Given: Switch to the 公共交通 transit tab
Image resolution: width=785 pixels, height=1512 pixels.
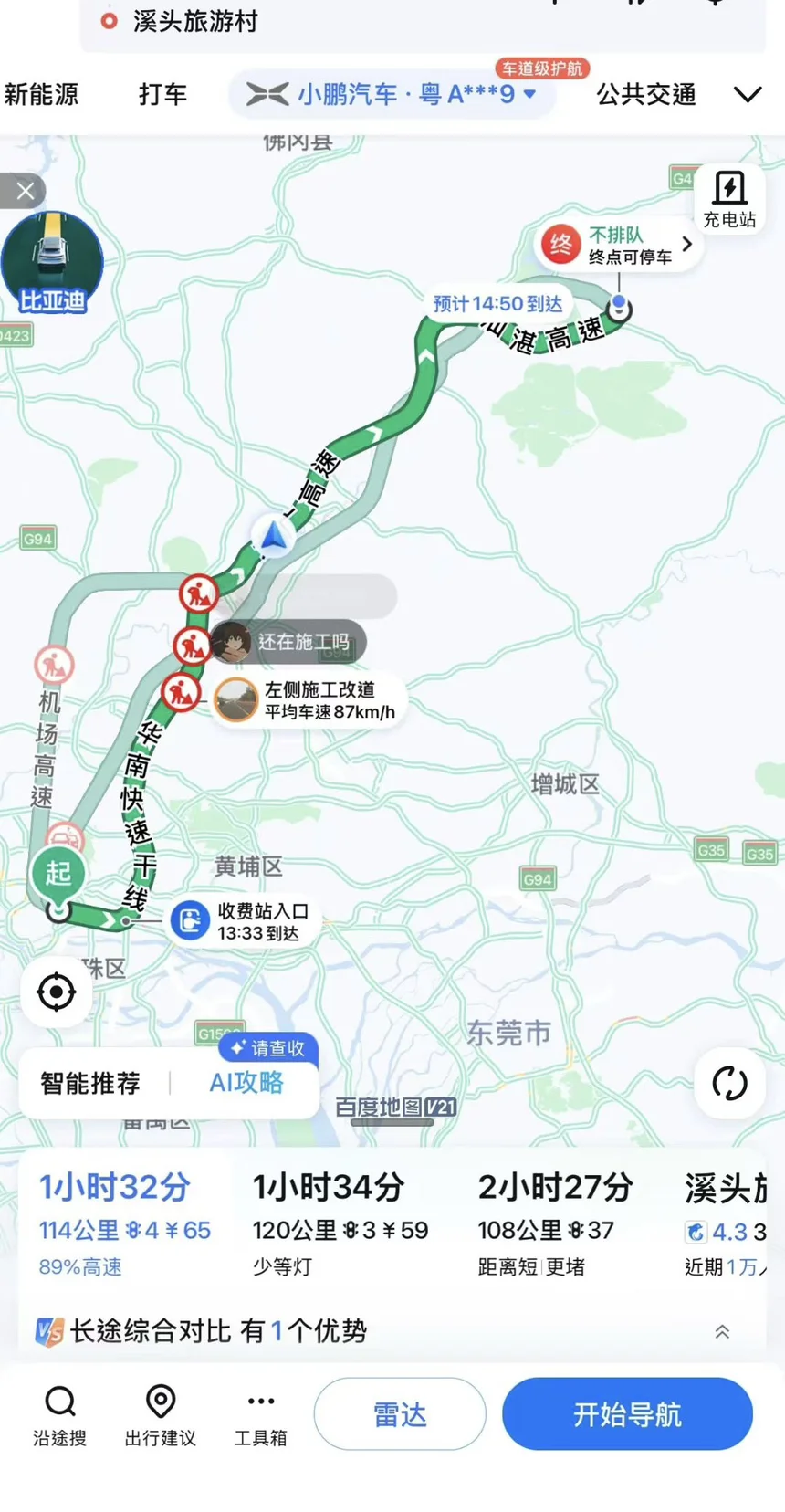Looking at the screenshot, I should point(646,94).
